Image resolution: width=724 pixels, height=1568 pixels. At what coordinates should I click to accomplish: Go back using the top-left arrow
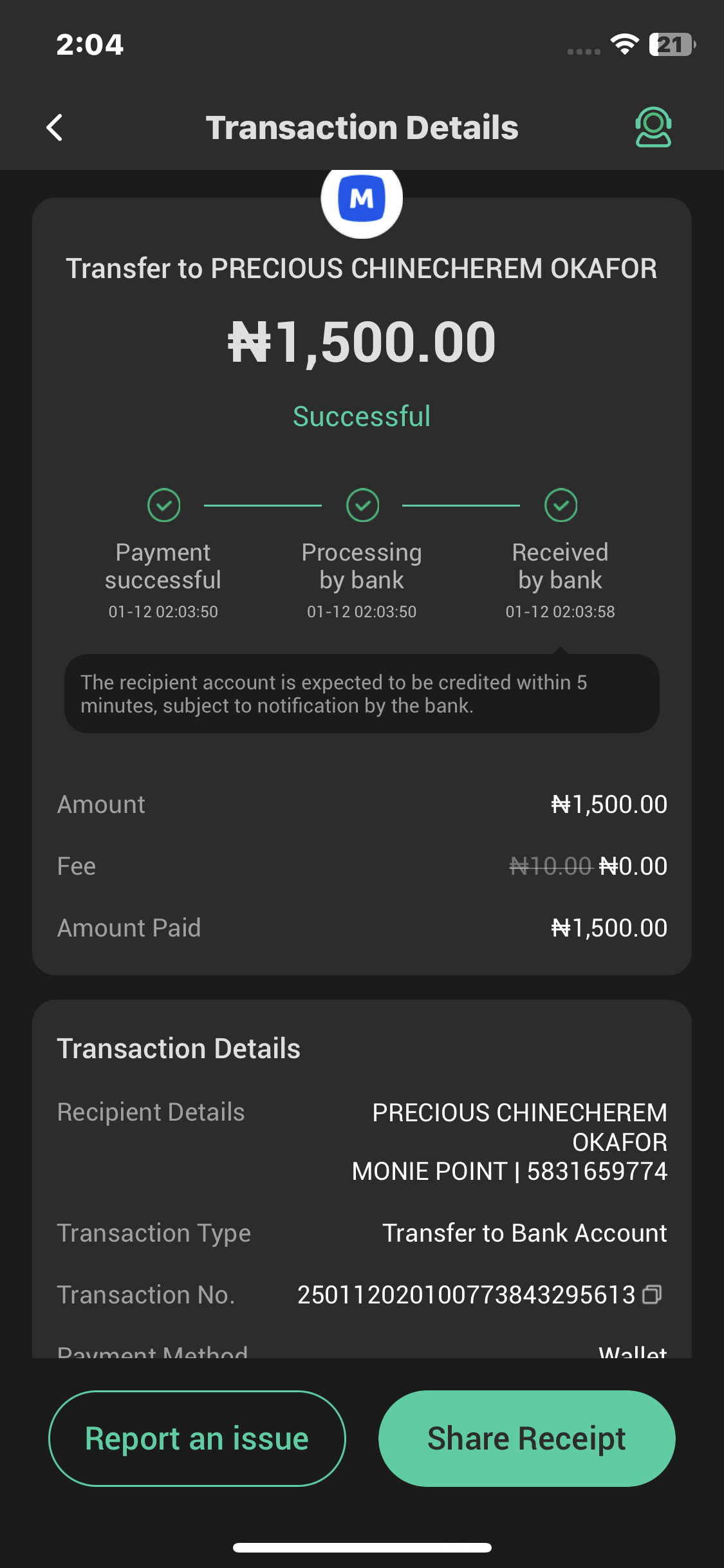[x=55, y=127]
